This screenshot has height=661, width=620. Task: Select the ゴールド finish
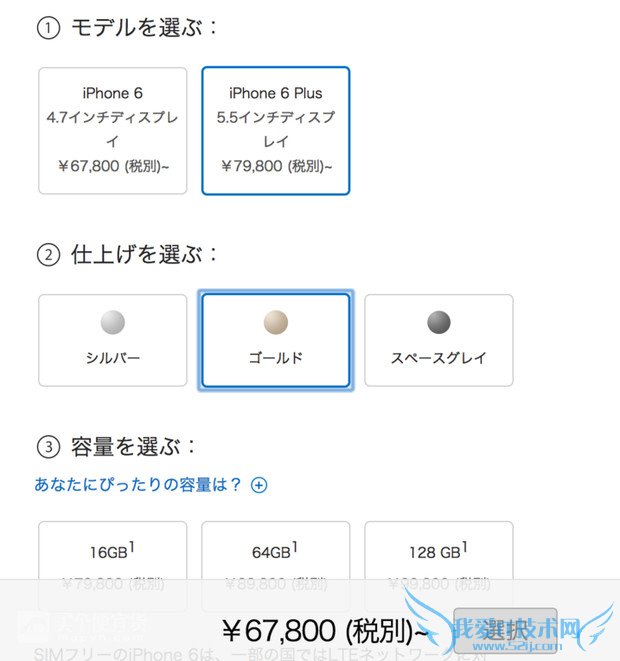pos(276,340)
